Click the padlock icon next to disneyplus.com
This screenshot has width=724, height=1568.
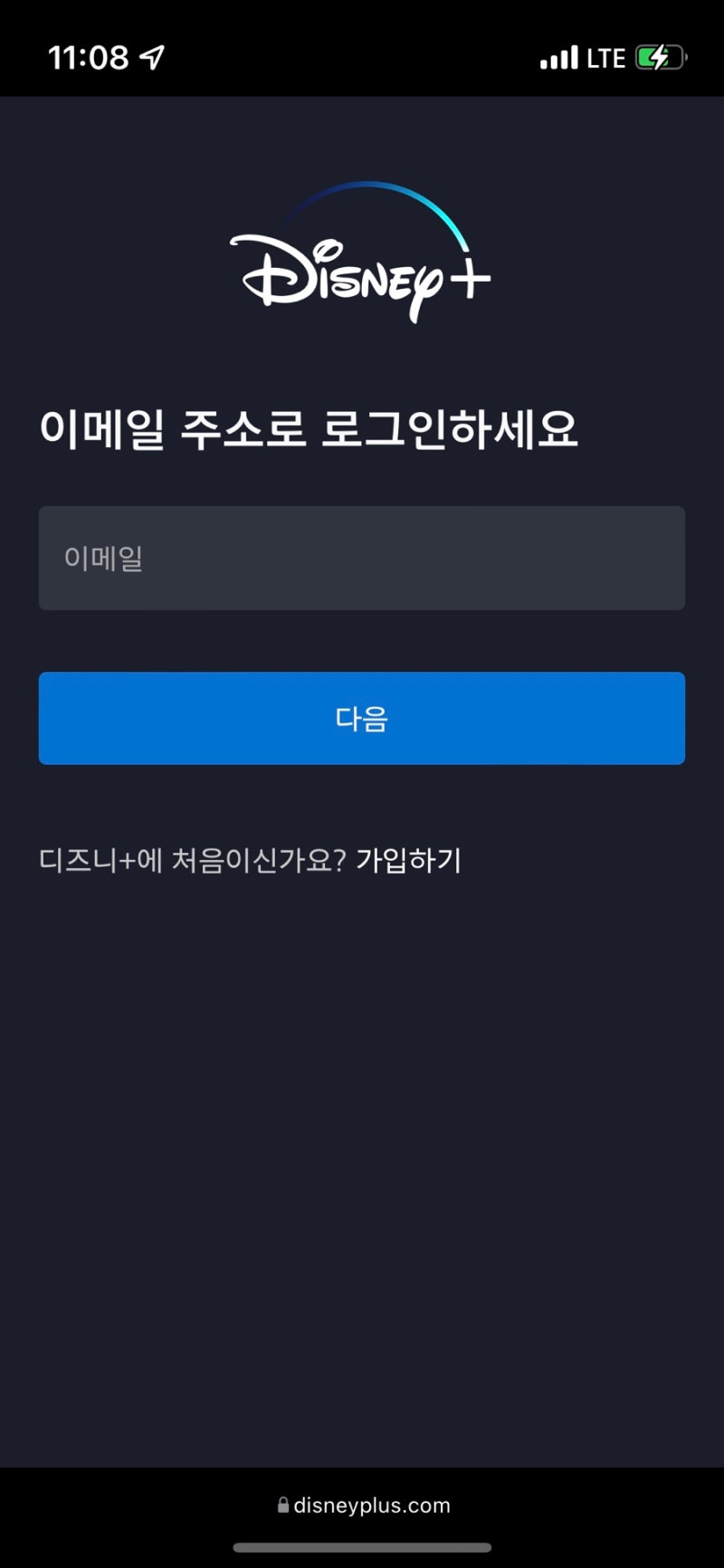[x=281, y=1506]
